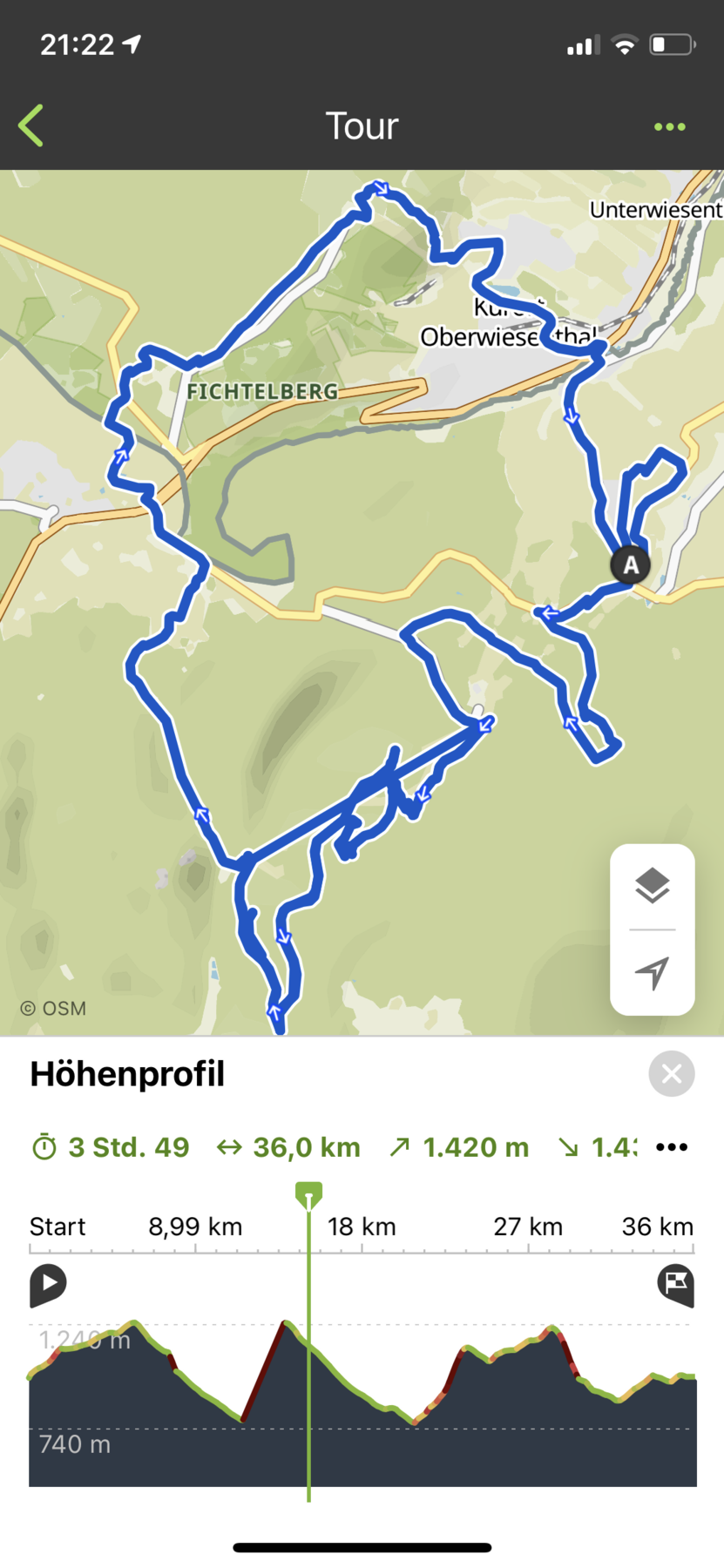Center map on my current location
724x1568 pixels.
point(652,972)
